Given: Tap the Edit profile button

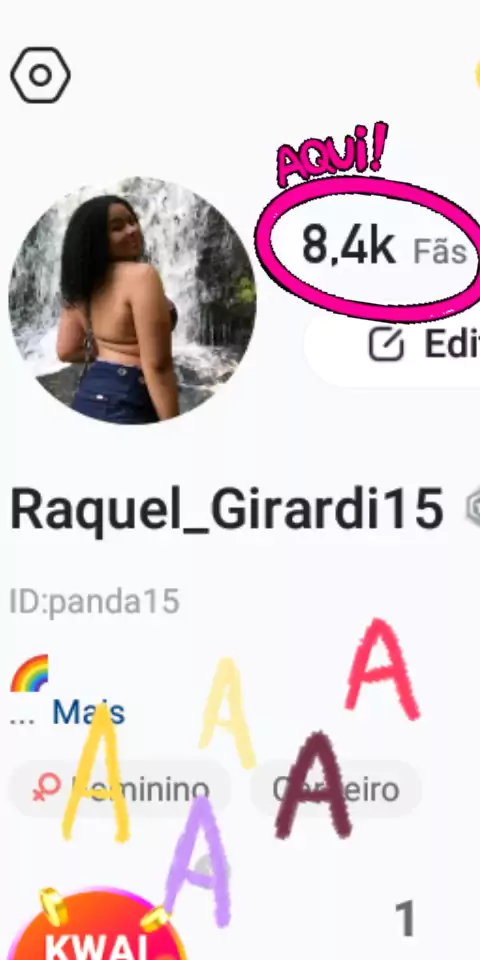Looking at the screenshot, I should 392,345.
